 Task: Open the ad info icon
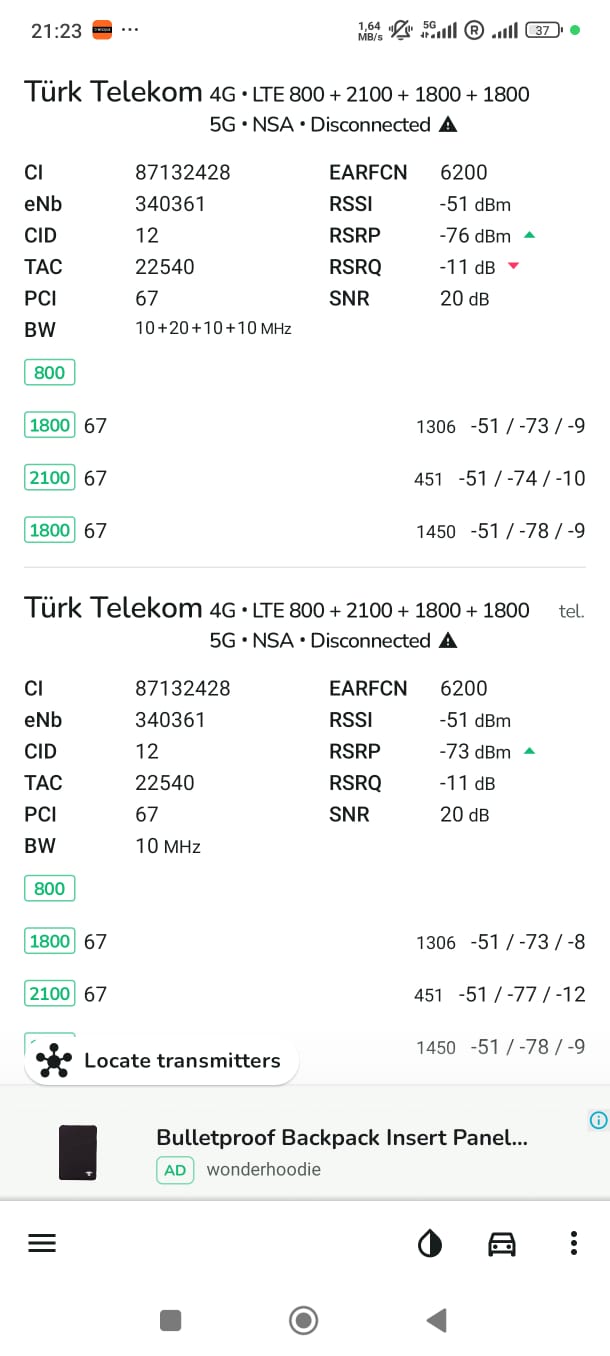pyautogui.click(x=598, y=1120)
